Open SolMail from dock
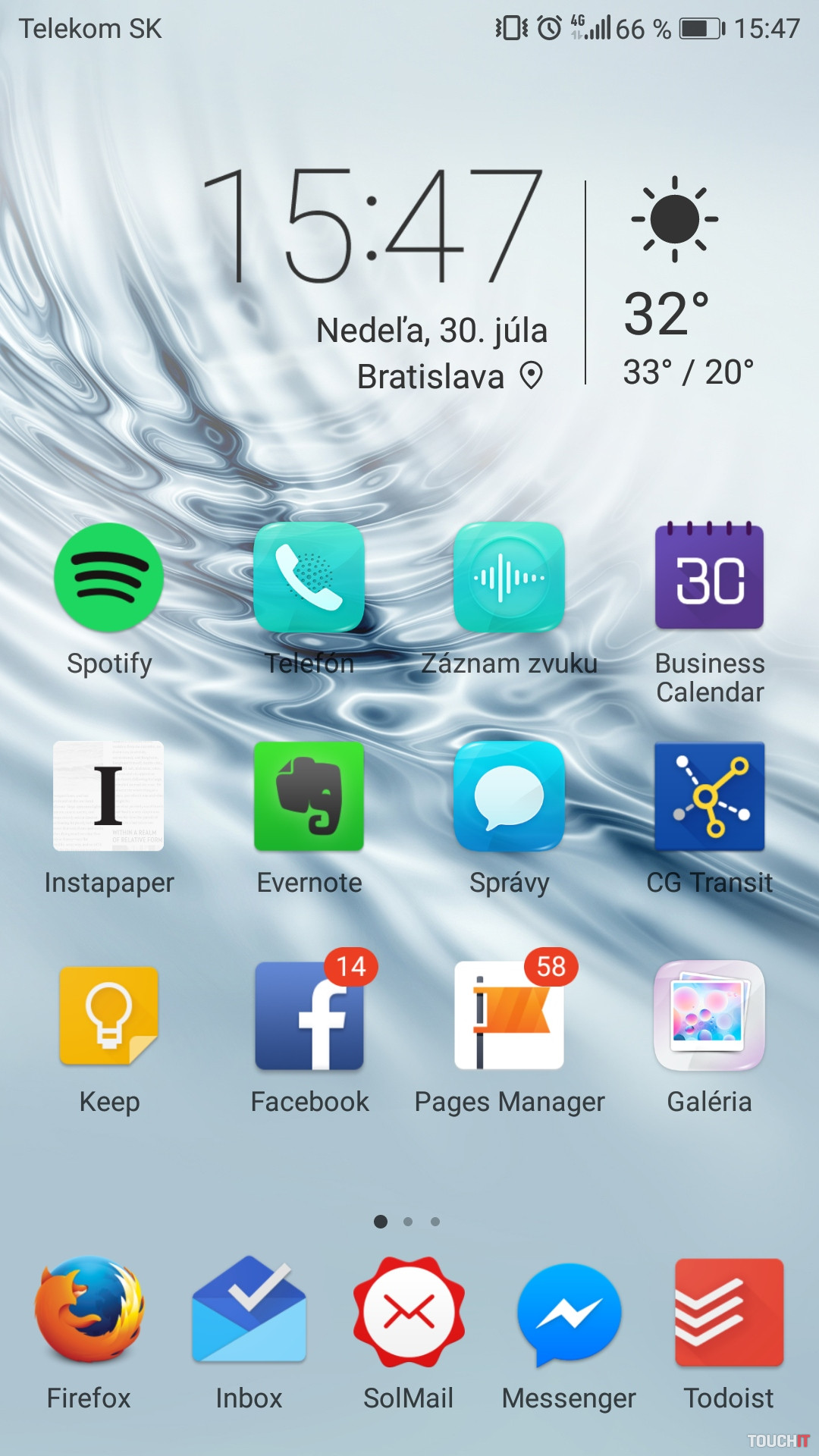The image size is (819, 1456). coord(409,1312)
